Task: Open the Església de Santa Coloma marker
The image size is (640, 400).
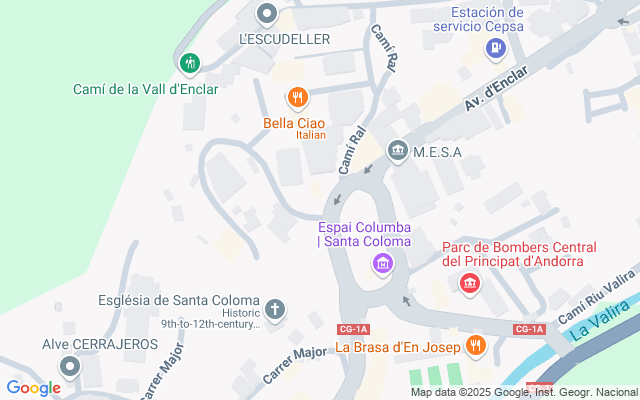Action: point(275,310)
